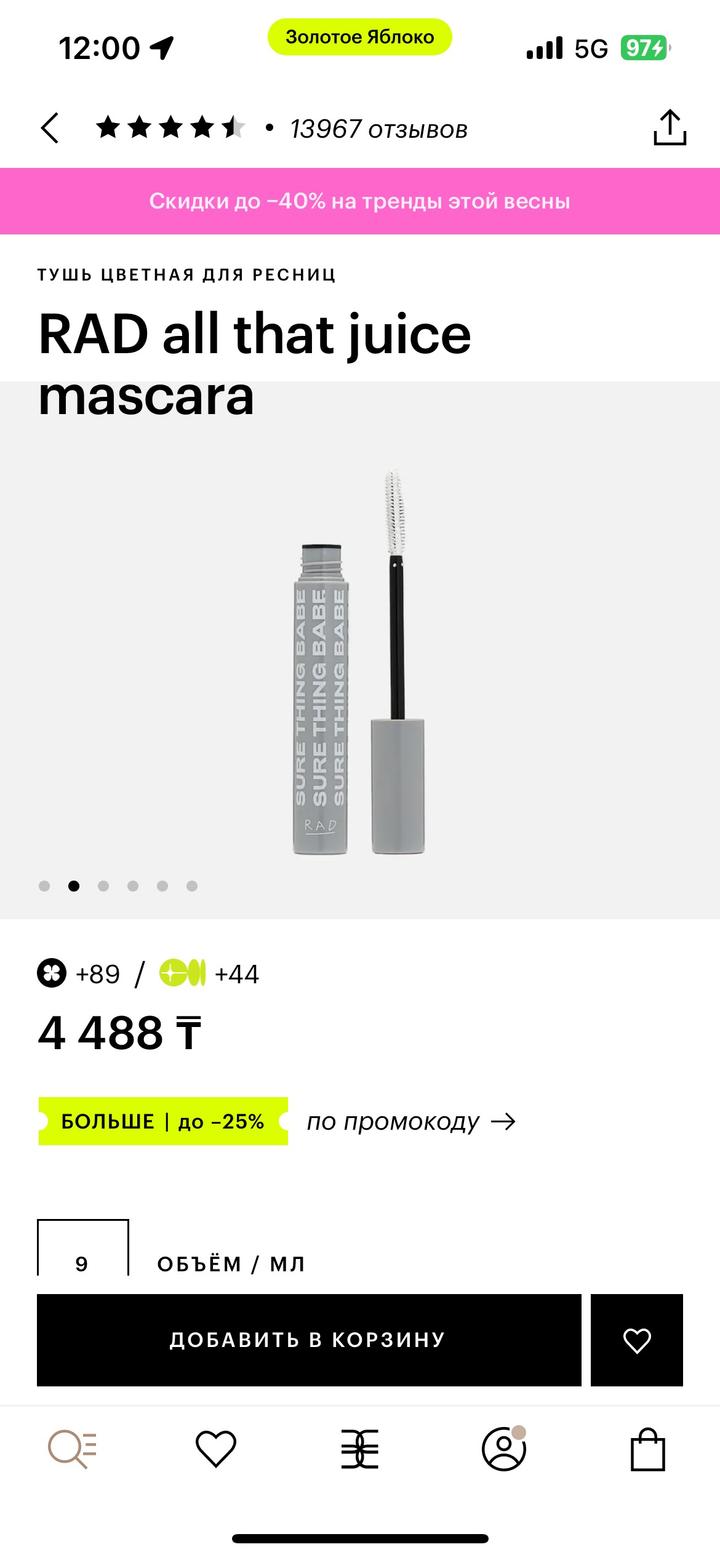The image size is (720, 1558).
Task: Share this mascara product
Action: [x=669, y=128]
